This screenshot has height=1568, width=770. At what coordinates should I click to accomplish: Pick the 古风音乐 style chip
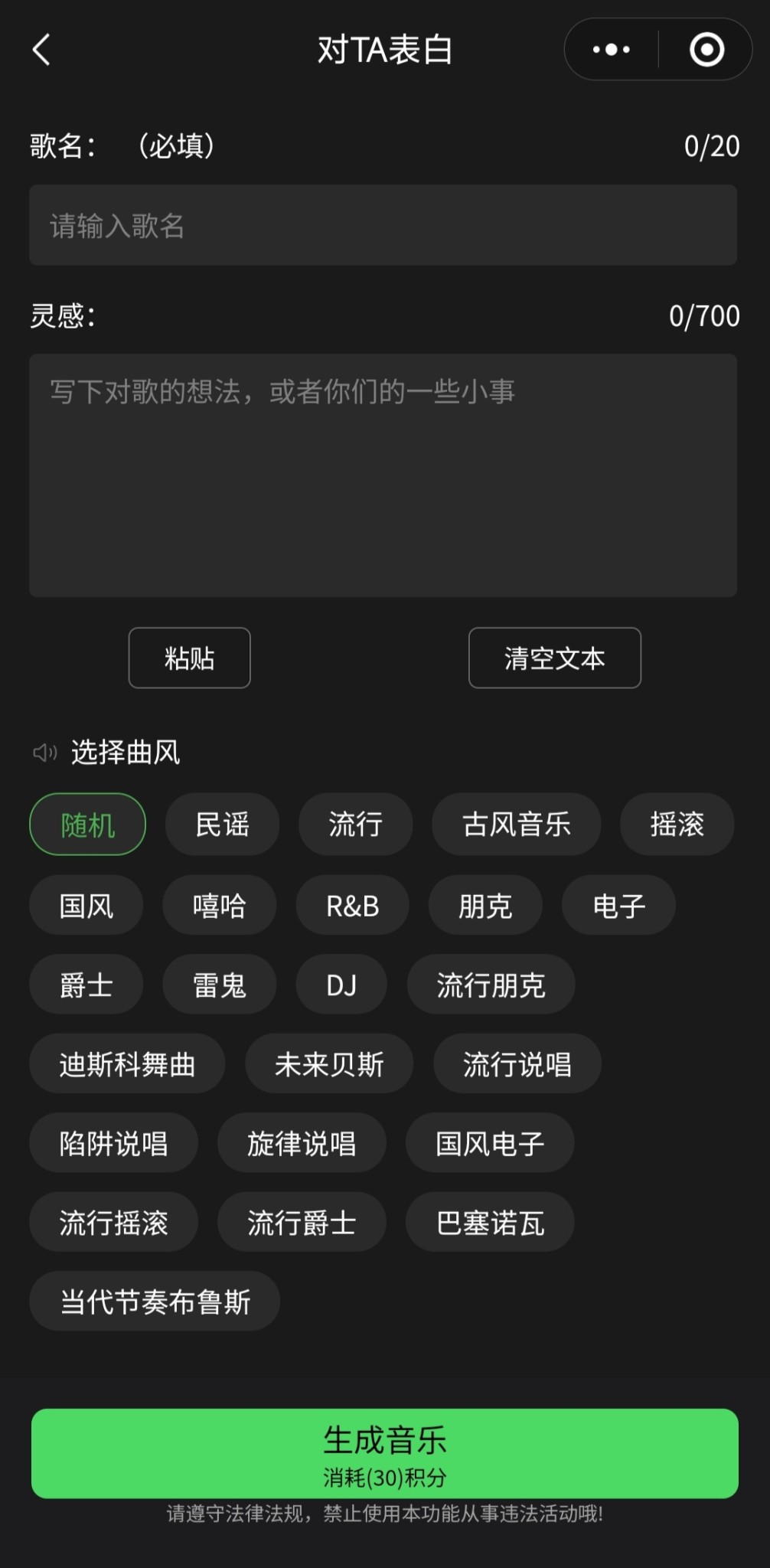tap(516, 825)
